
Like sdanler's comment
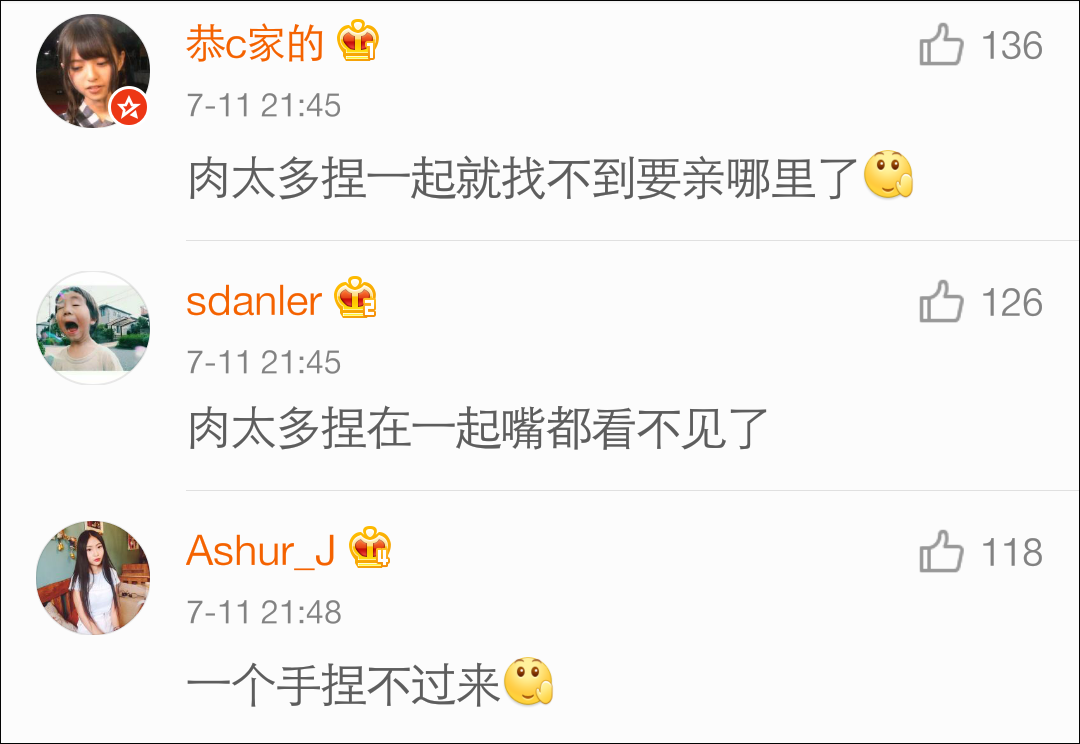tap(942, 302)
